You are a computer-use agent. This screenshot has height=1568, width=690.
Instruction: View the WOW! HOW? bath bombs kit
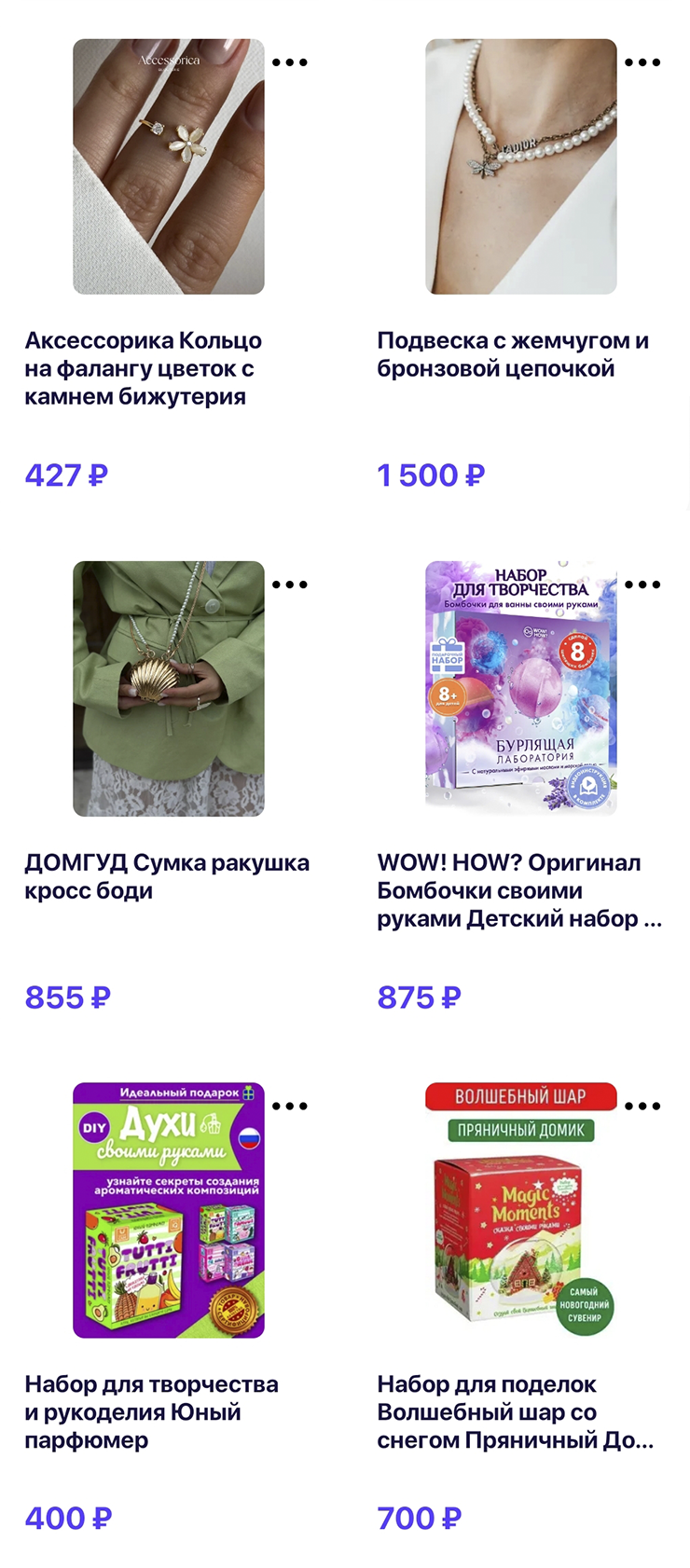[x=521, y=689]
